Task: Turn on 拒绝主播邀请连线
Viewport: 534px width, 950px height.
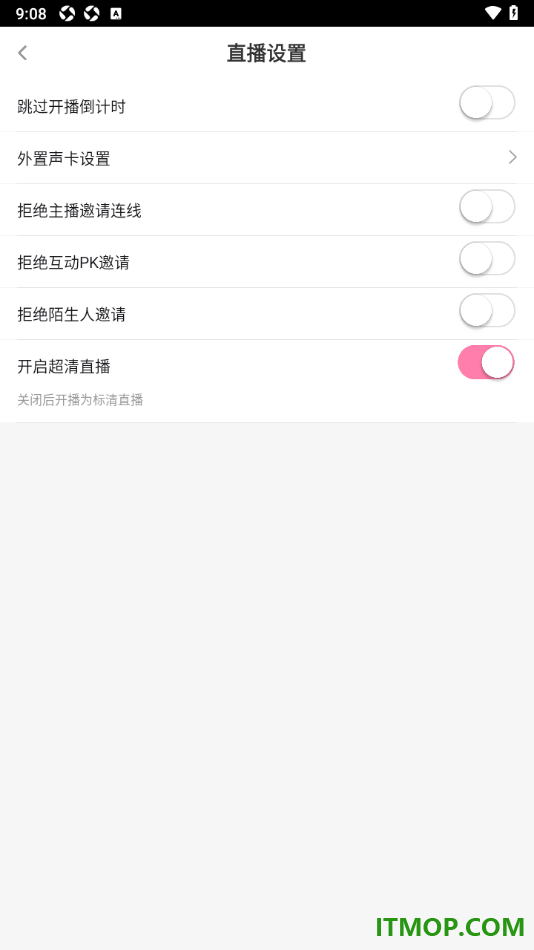Action: [487, 207]
